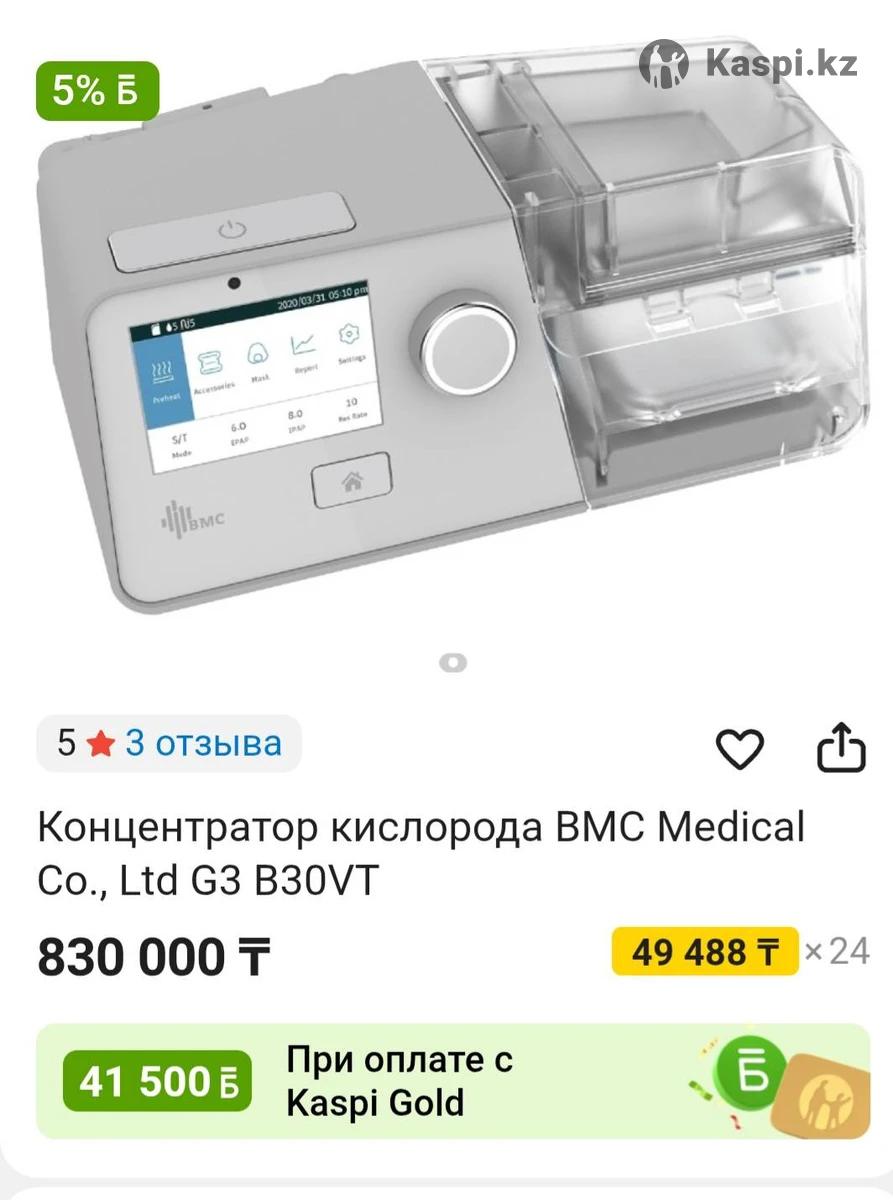The image size is (893, 1200).
Task: Open the product photo in full view
Action: pos(450,330)
